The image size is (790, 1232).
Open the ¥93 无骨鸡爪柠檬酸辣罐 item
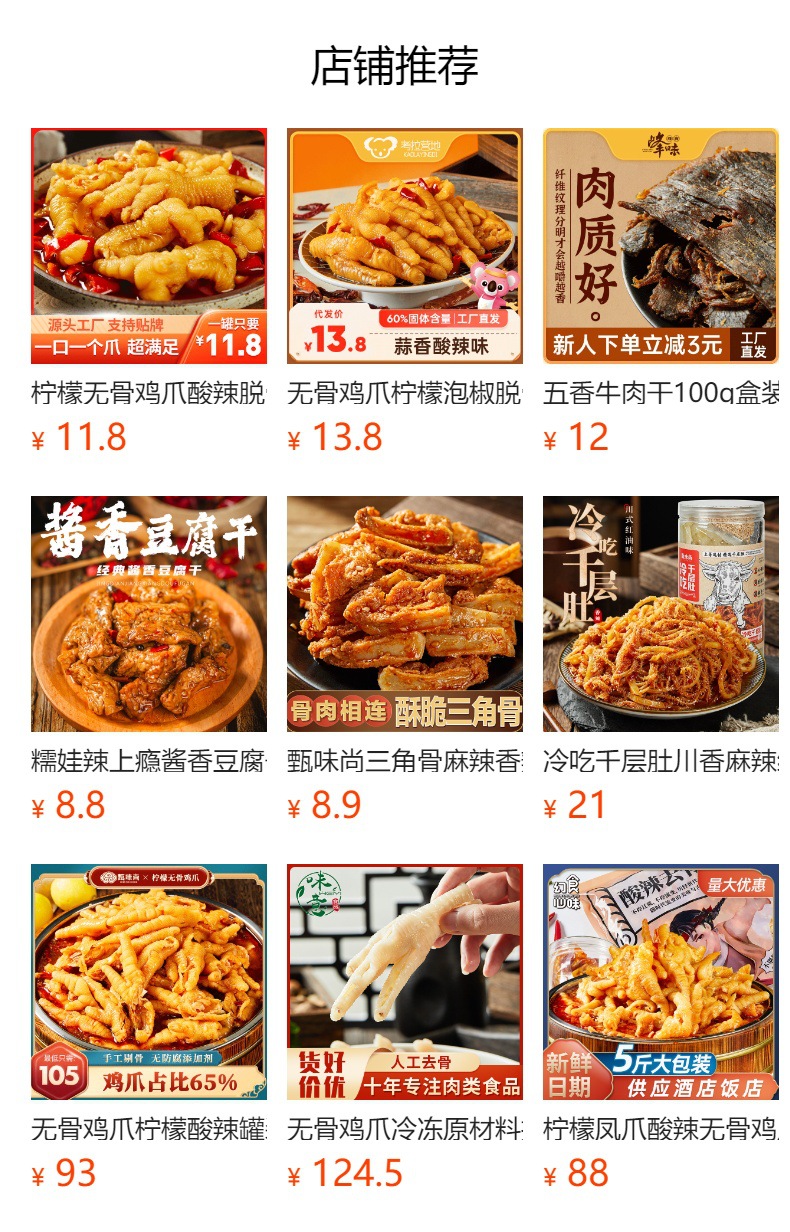coord(148,982)
